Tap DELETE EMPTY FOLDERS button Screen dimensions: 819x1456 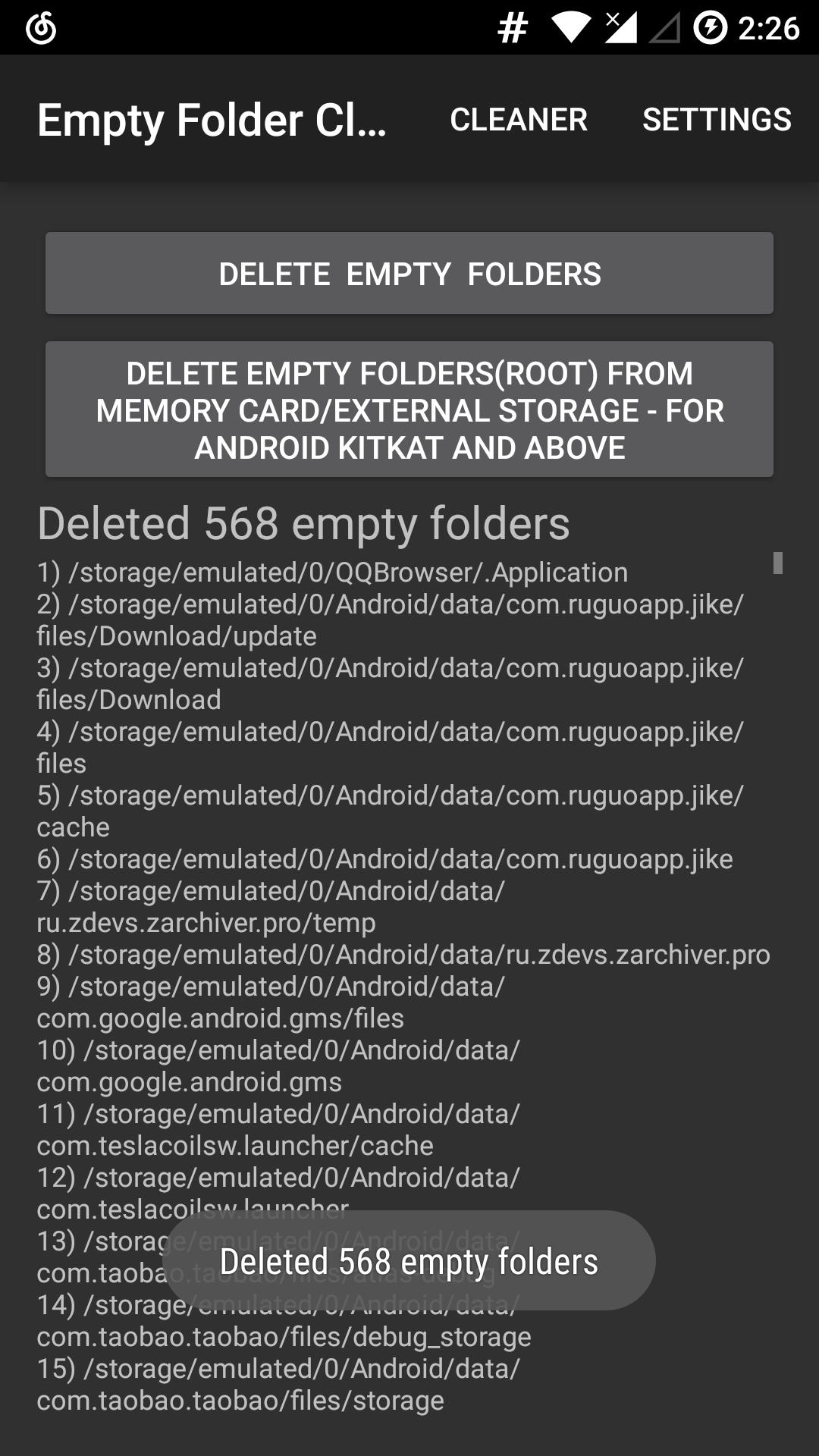coord(409,273)
